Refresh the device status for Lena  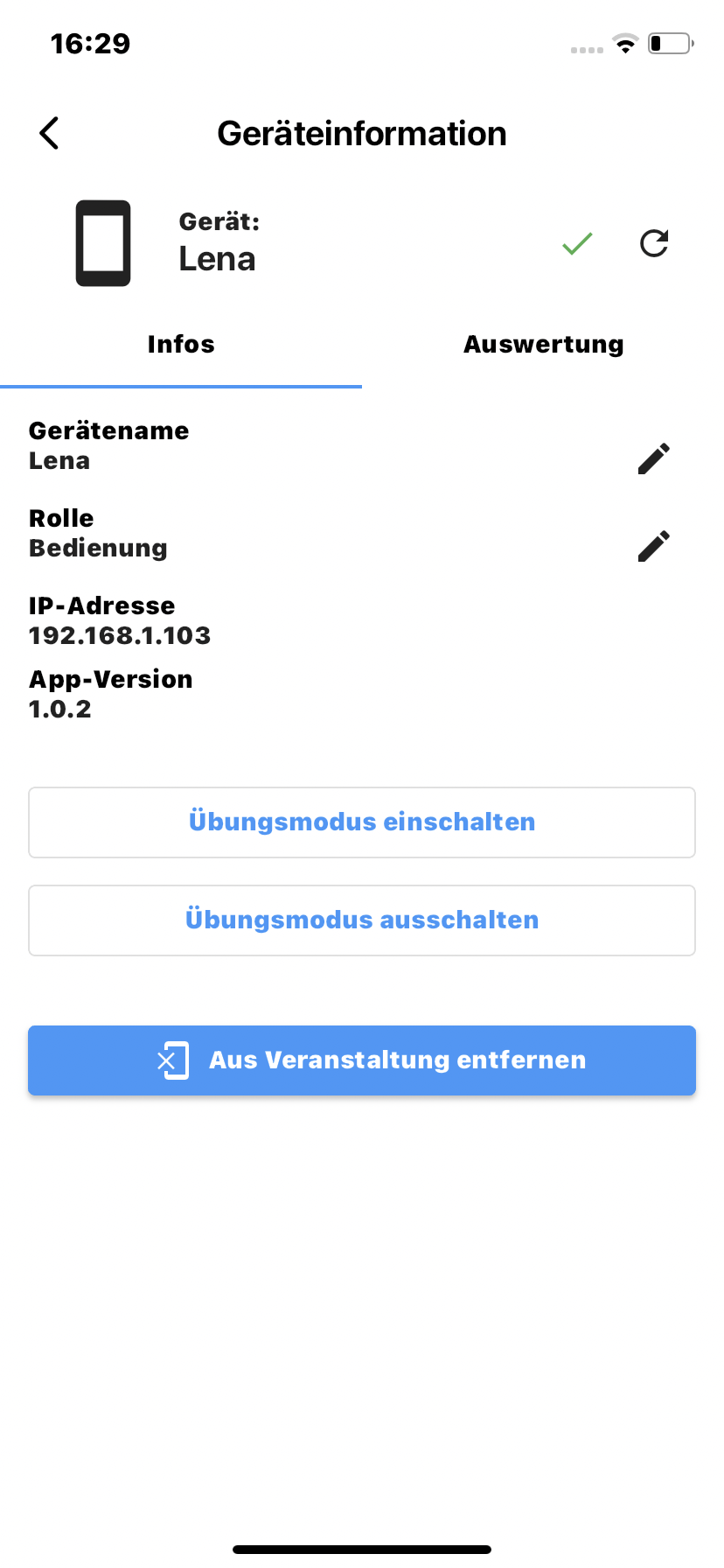coord(654,243)
